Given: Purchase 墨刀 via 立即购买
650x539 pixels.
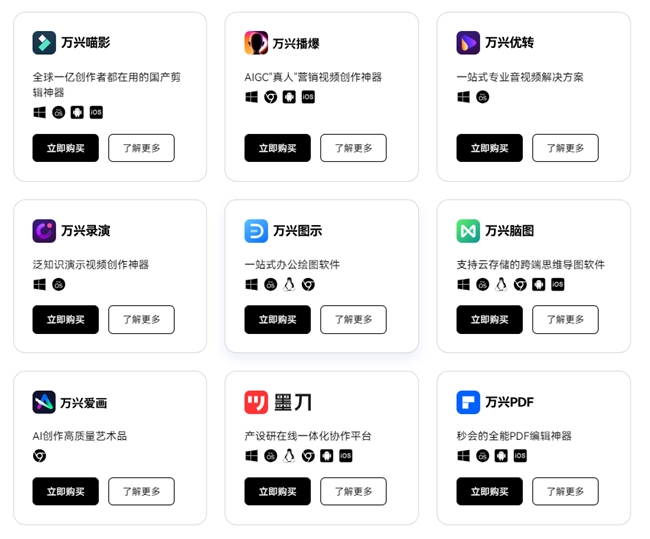Looking at the screenshot, I should [x=277, y=492].
